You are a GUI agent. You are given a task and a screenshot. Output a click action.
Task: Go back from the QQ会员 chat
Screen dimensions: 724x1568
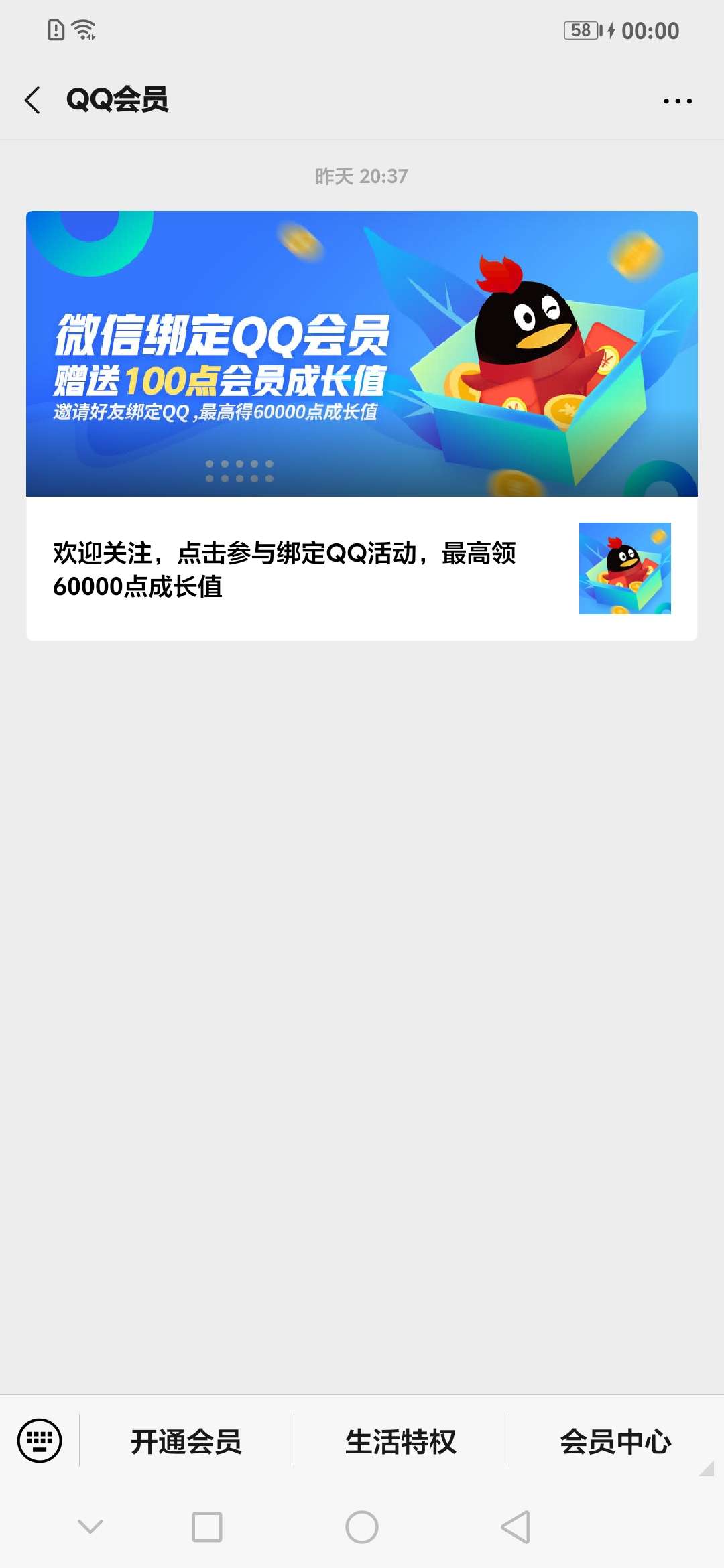(x=33, y=101)
